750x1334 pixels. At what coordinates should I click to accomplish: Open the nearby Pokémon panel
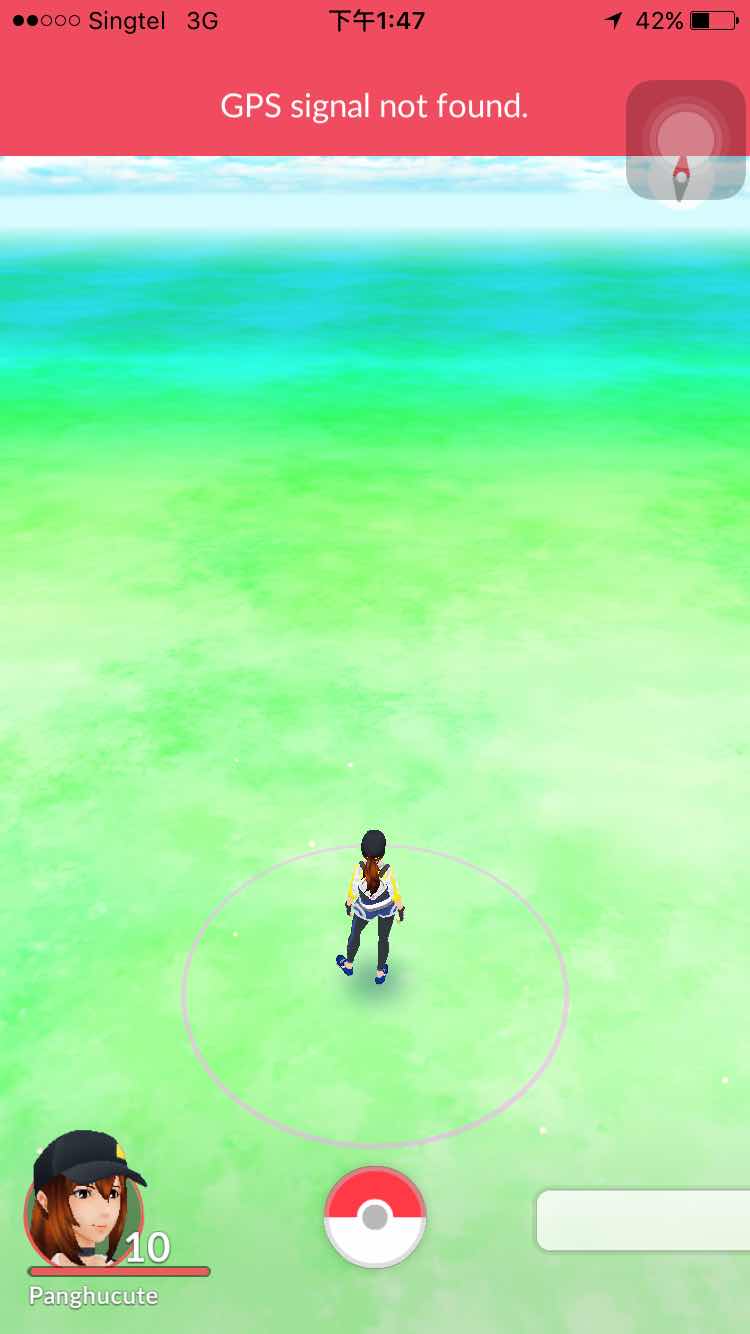point(643,1220)
